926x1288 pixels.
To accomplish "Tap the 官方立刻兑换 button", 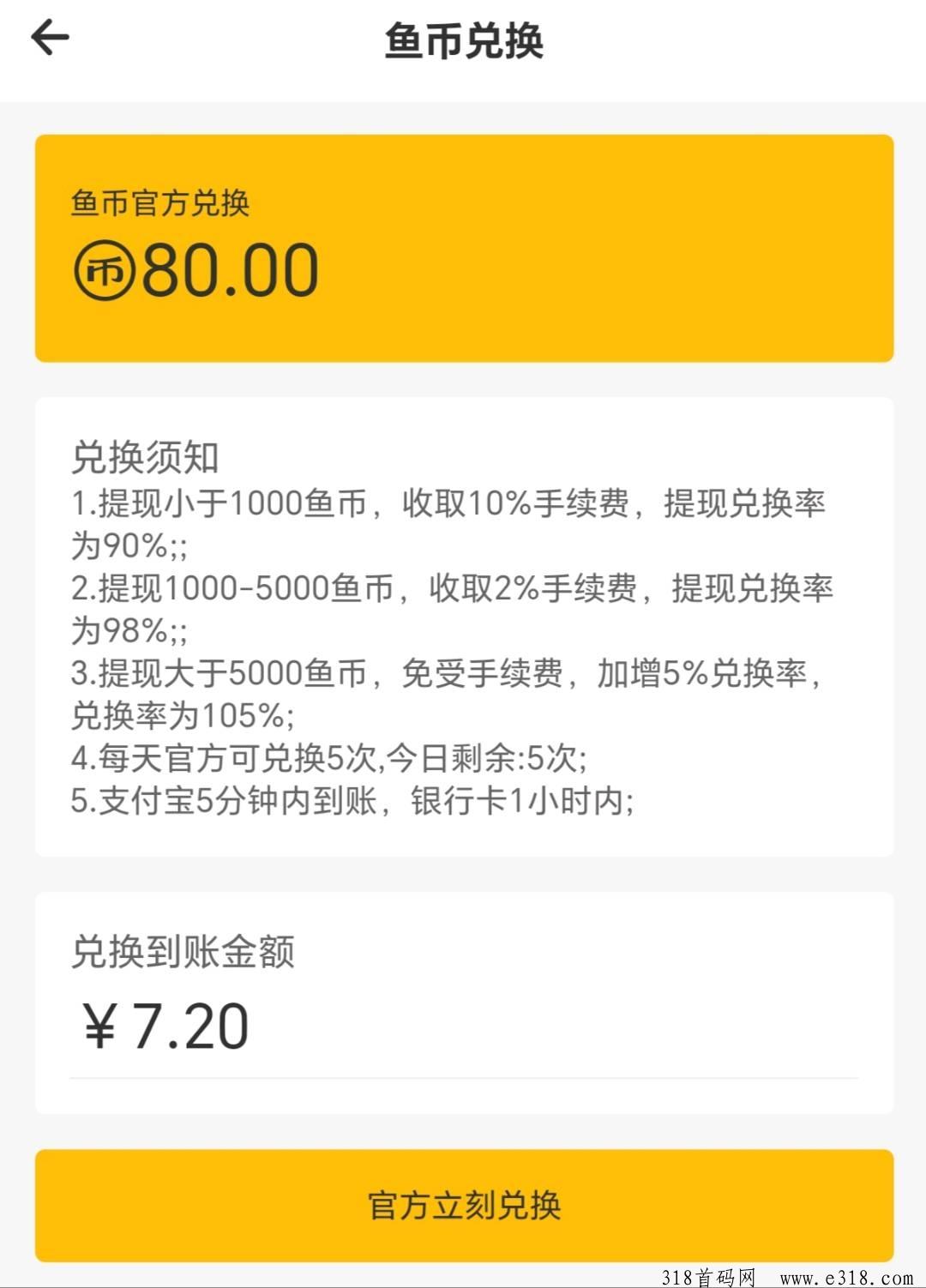I will click(464, 1205).
